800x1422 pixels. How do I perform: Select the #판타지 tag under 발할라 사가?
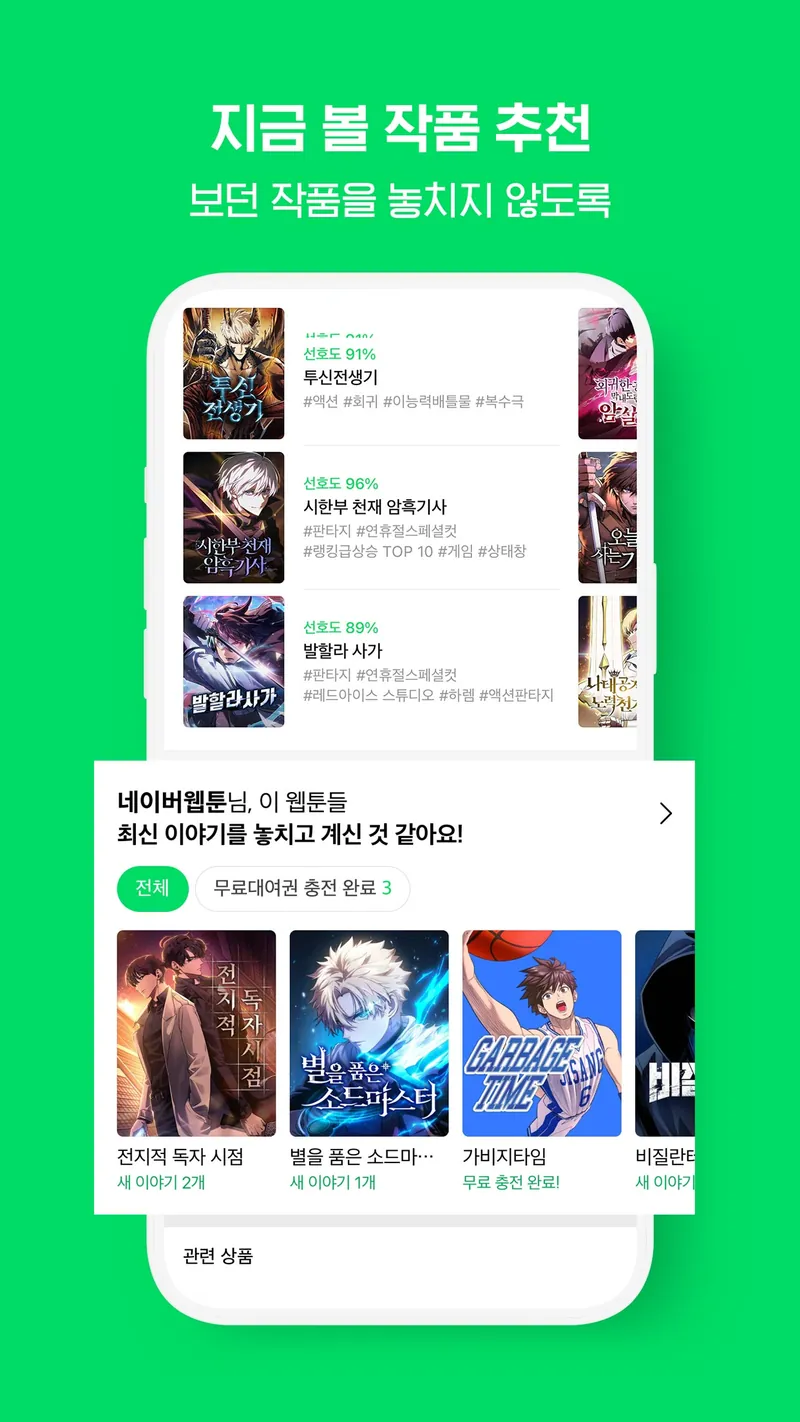pos(322,673)
